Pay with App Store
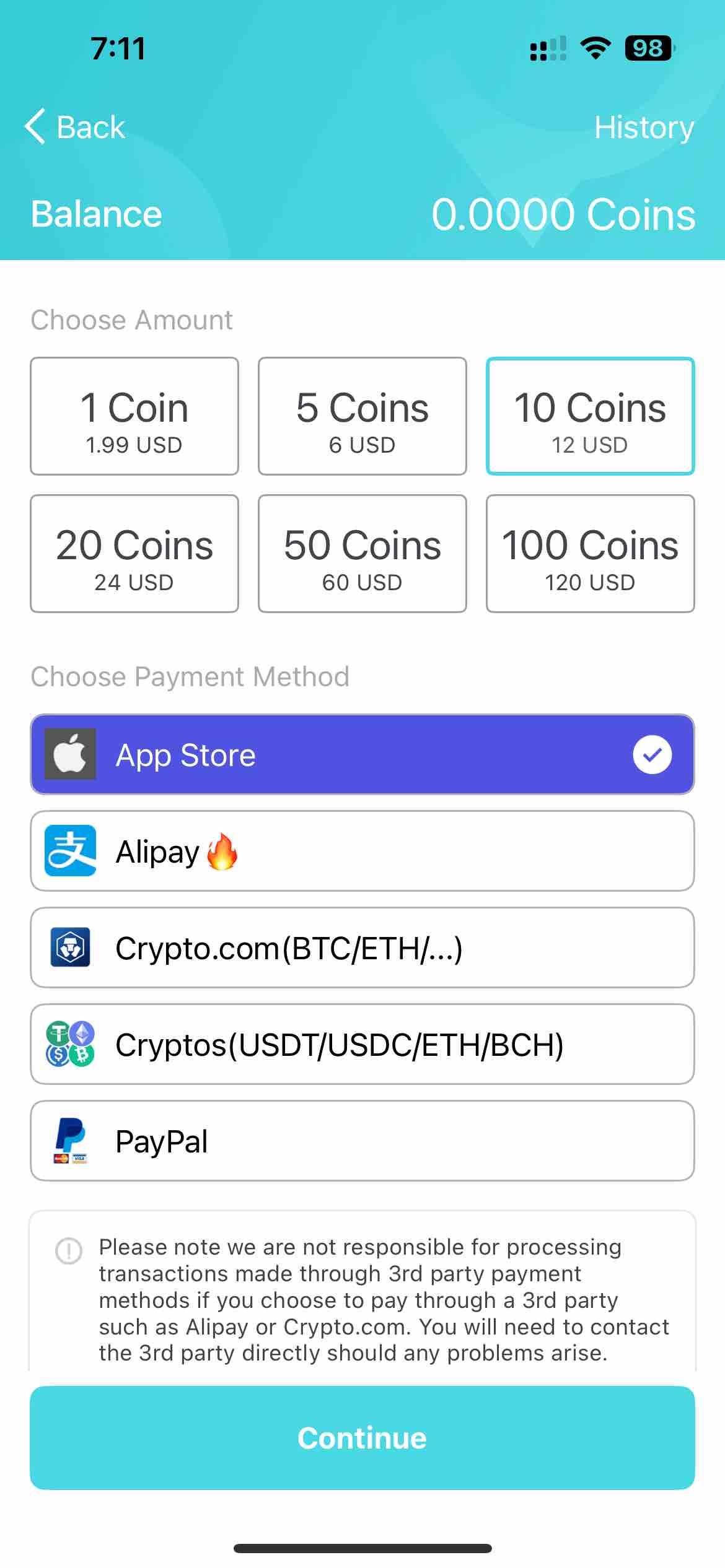The image size is (725, 1568). pos(362,754)
